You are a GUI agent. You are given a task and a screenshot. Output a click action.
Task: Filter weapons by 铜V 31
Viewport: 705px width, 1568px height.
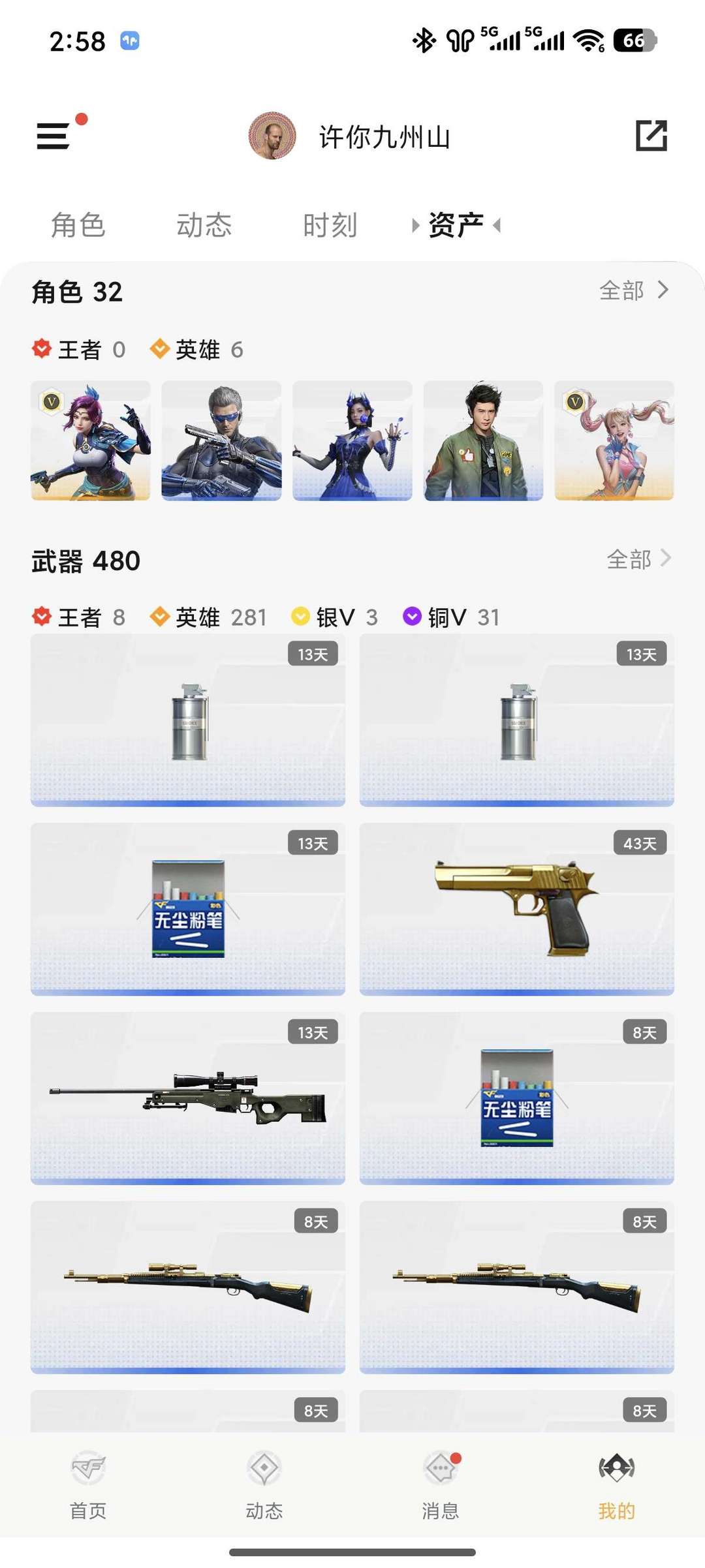(452, 617)
